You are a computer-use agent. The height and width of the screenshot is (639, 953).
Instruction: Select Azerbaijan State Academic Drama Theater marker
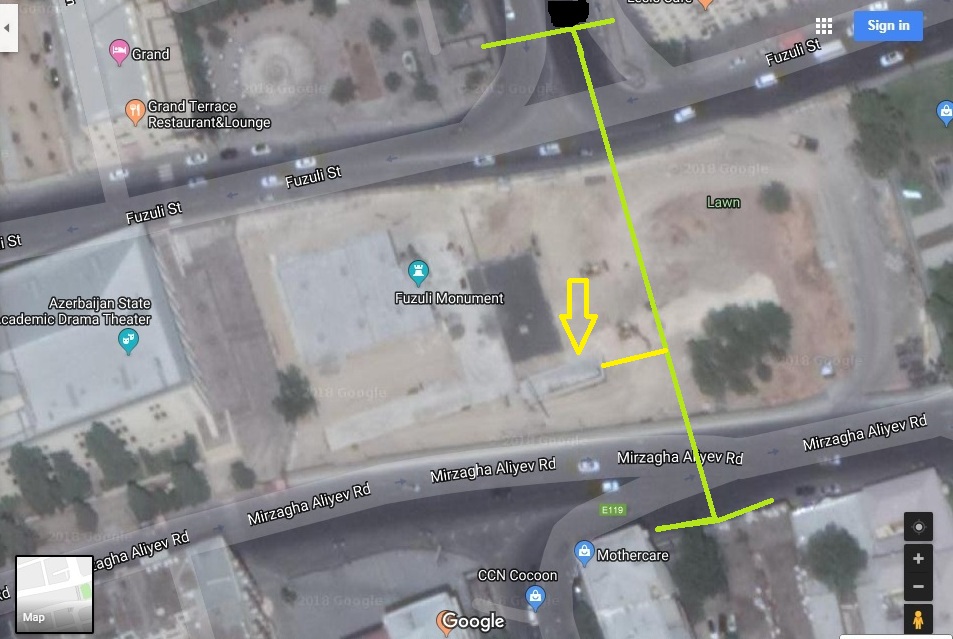point(127,342)
